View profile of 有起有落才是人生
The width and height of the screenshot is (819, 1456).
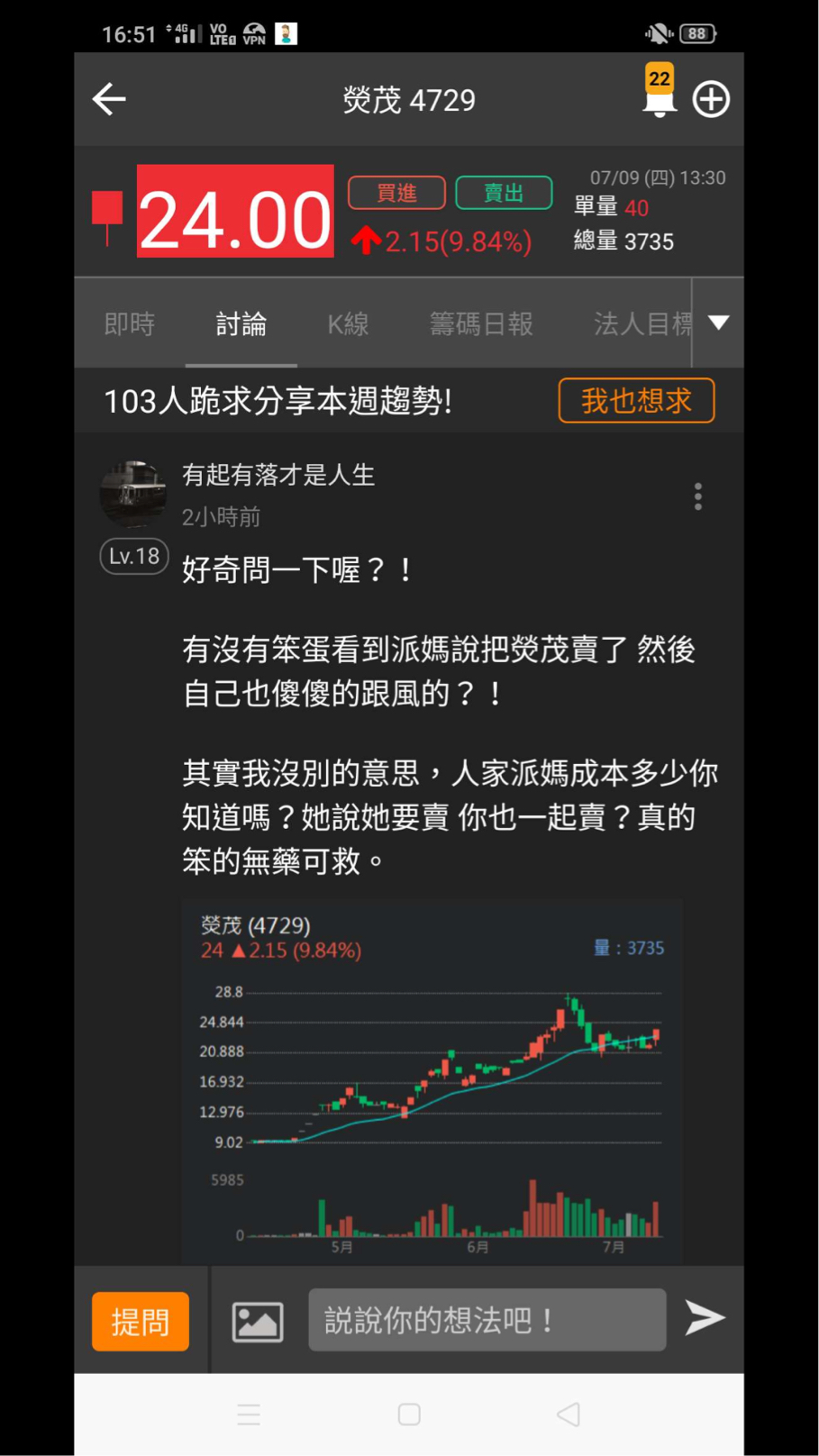tap(133, 493)
